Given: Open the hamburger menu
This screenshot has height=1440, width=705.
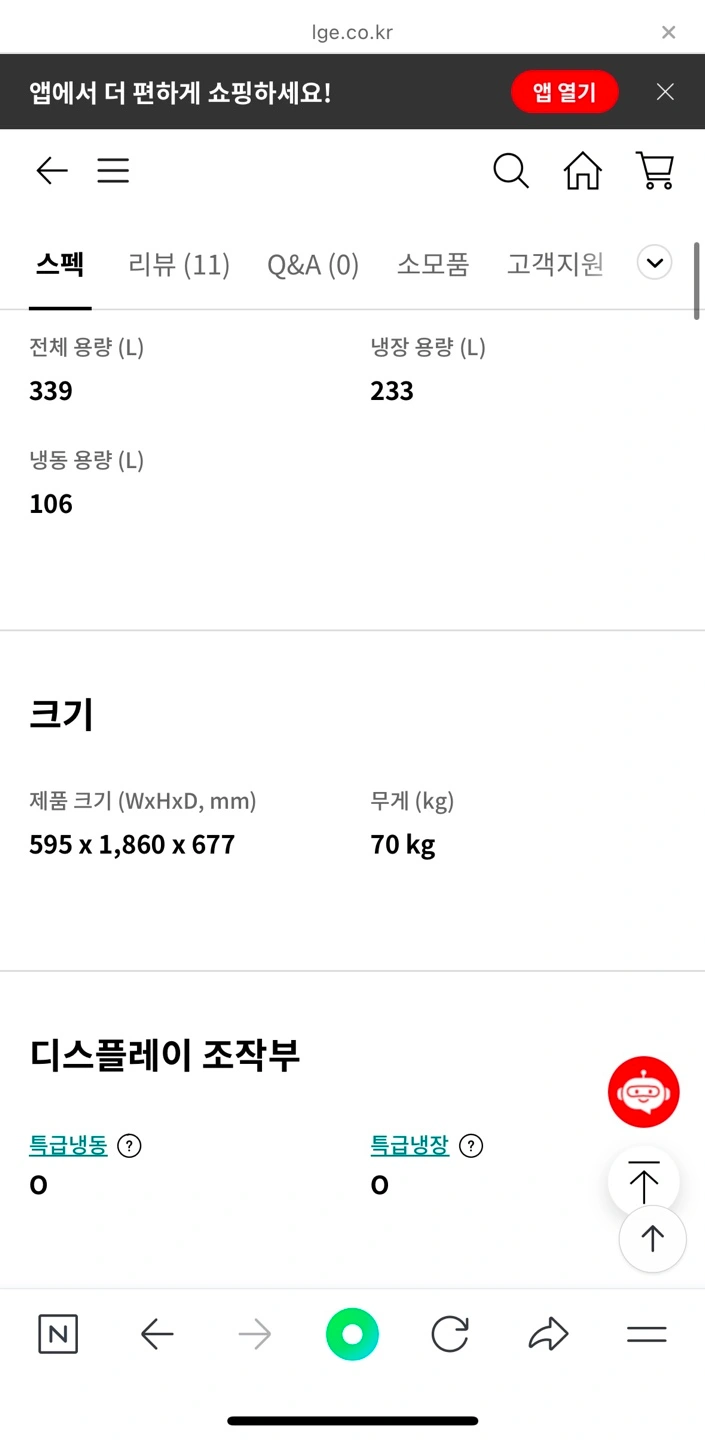Looking at the screenshot, I should pyautogui.click(x=113, y=171).
